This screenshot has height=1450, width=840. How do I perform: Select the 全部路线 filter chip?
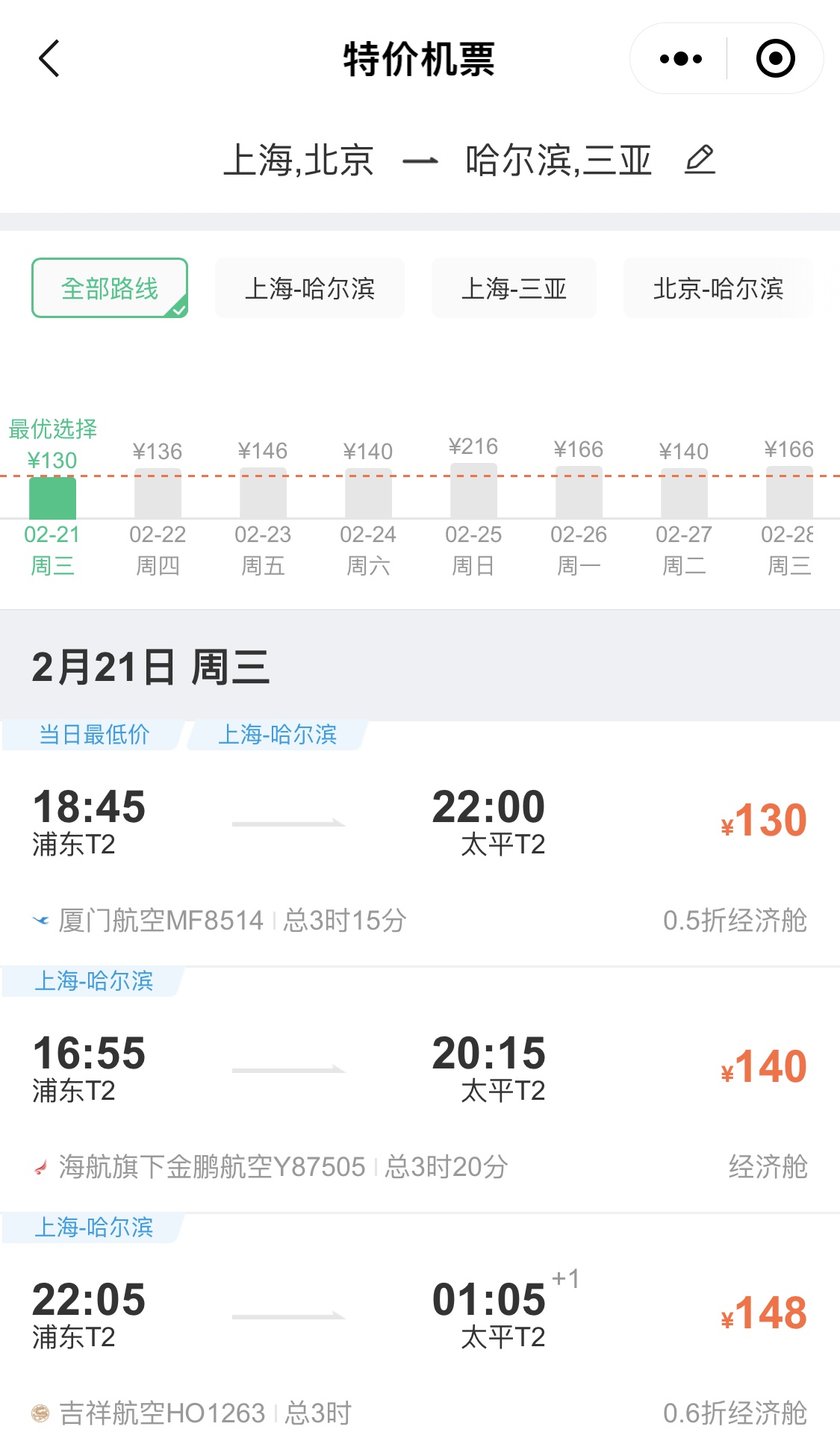coord(110,288)
